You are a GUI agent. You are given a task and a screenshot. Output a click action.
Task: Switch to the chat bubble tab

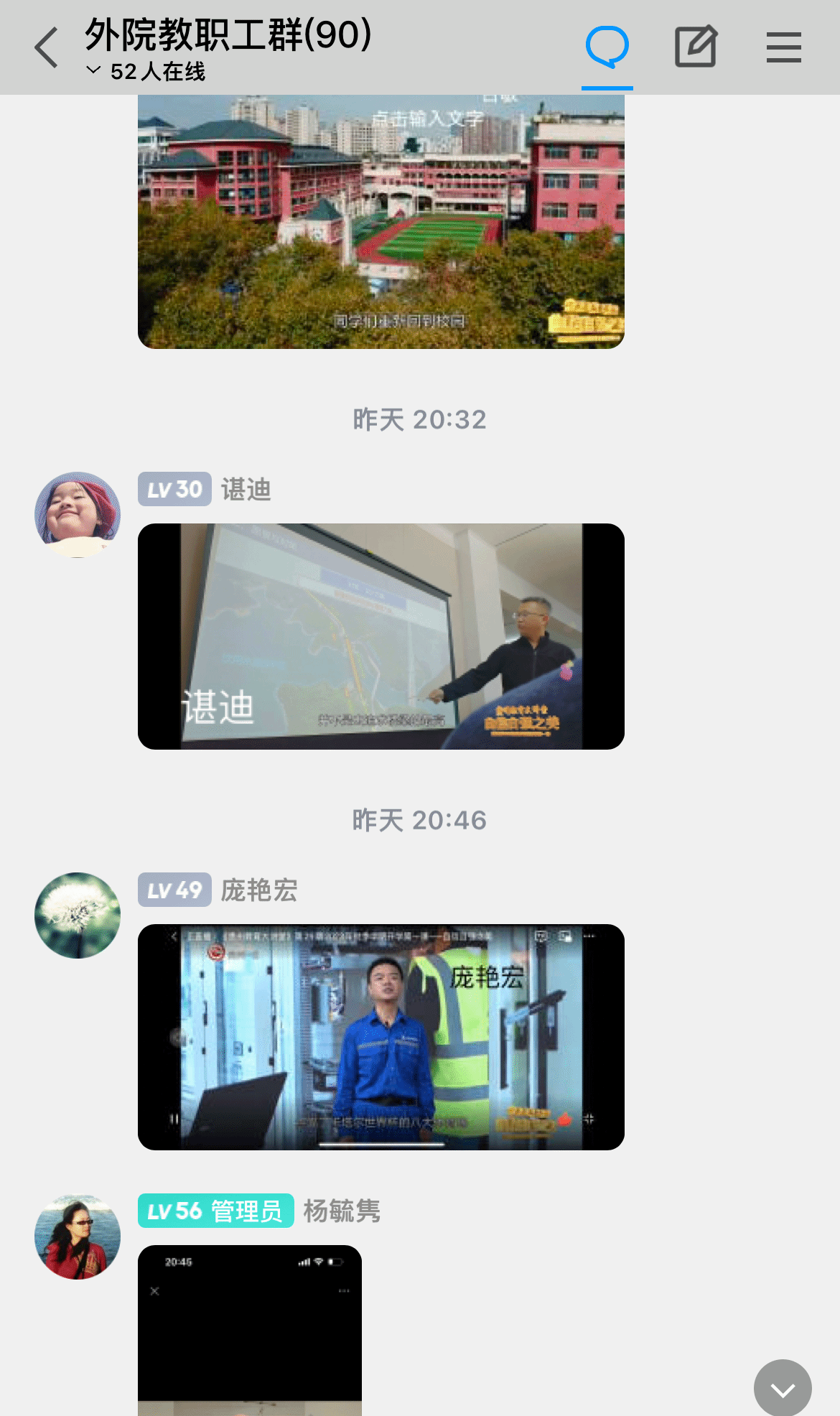607,47
